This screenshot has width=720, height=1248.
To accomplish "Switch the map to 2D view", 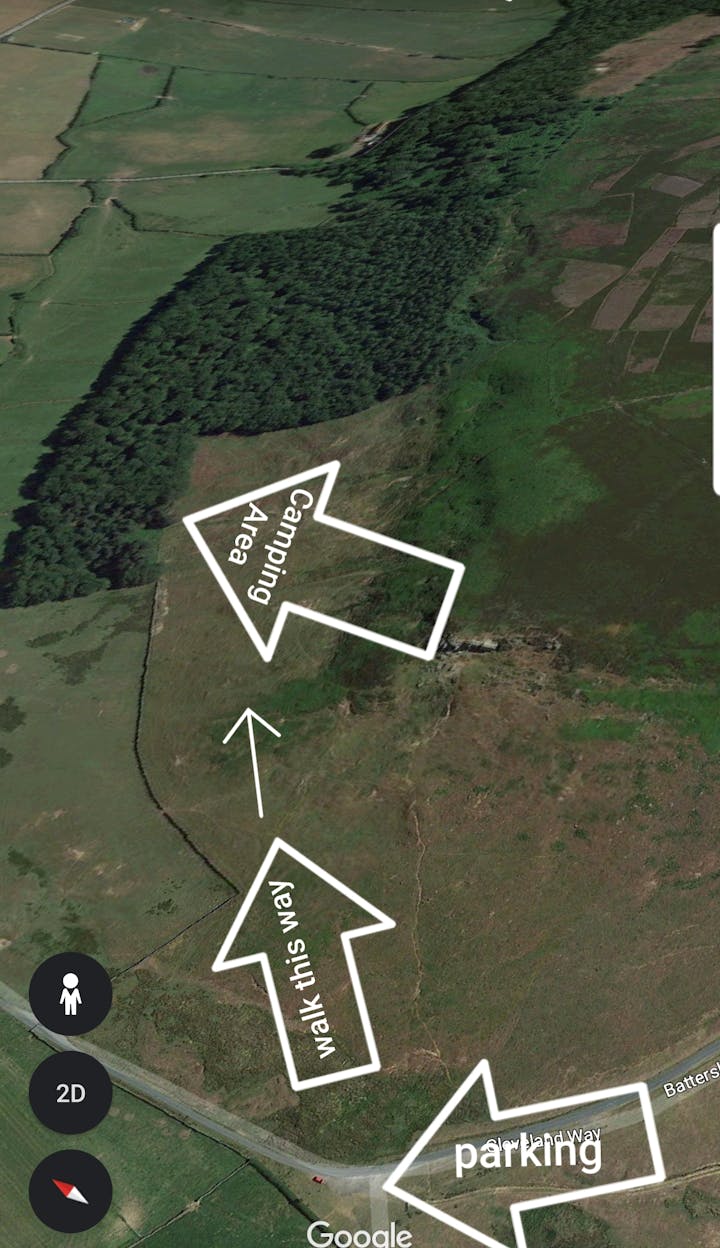I will (70, 1092).
